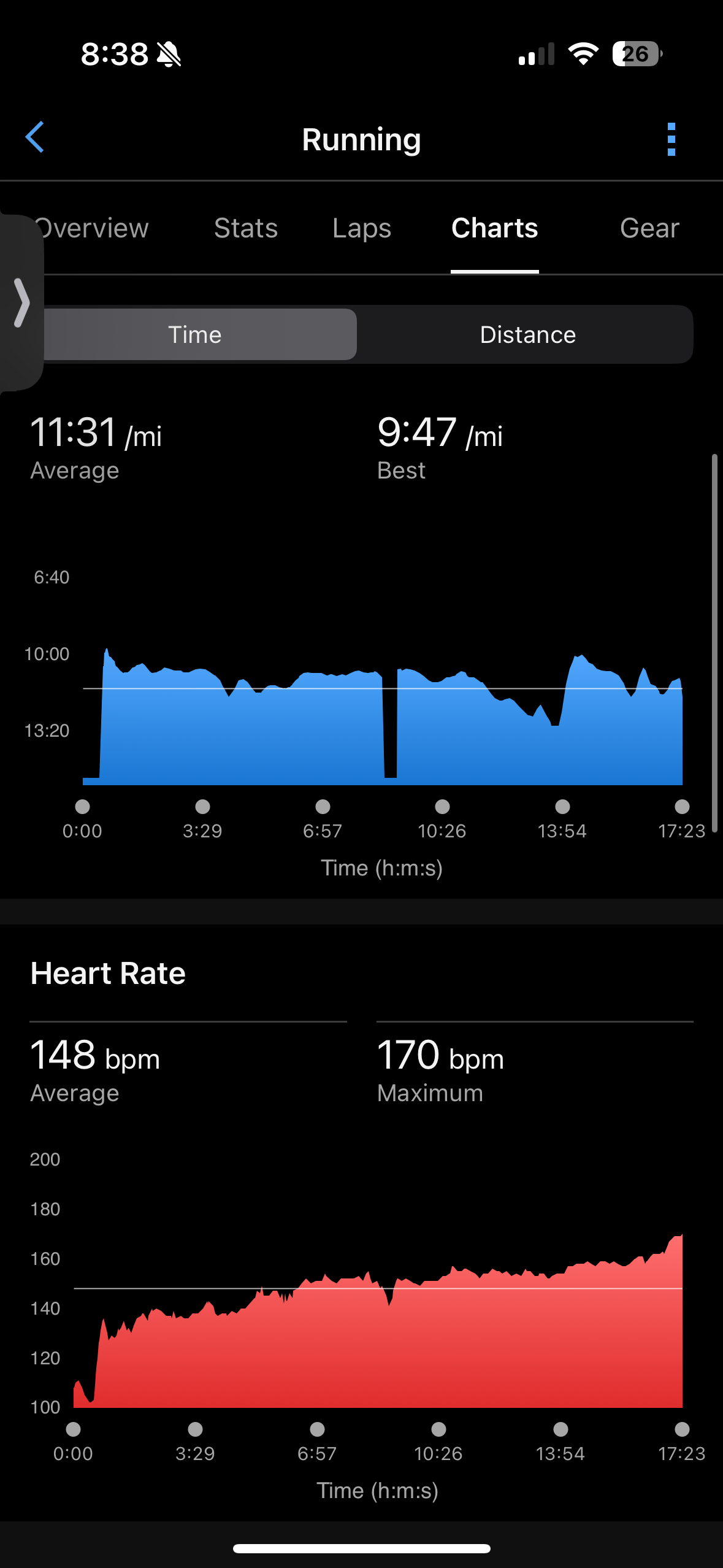Open the Laps tab

coord(362,228)
